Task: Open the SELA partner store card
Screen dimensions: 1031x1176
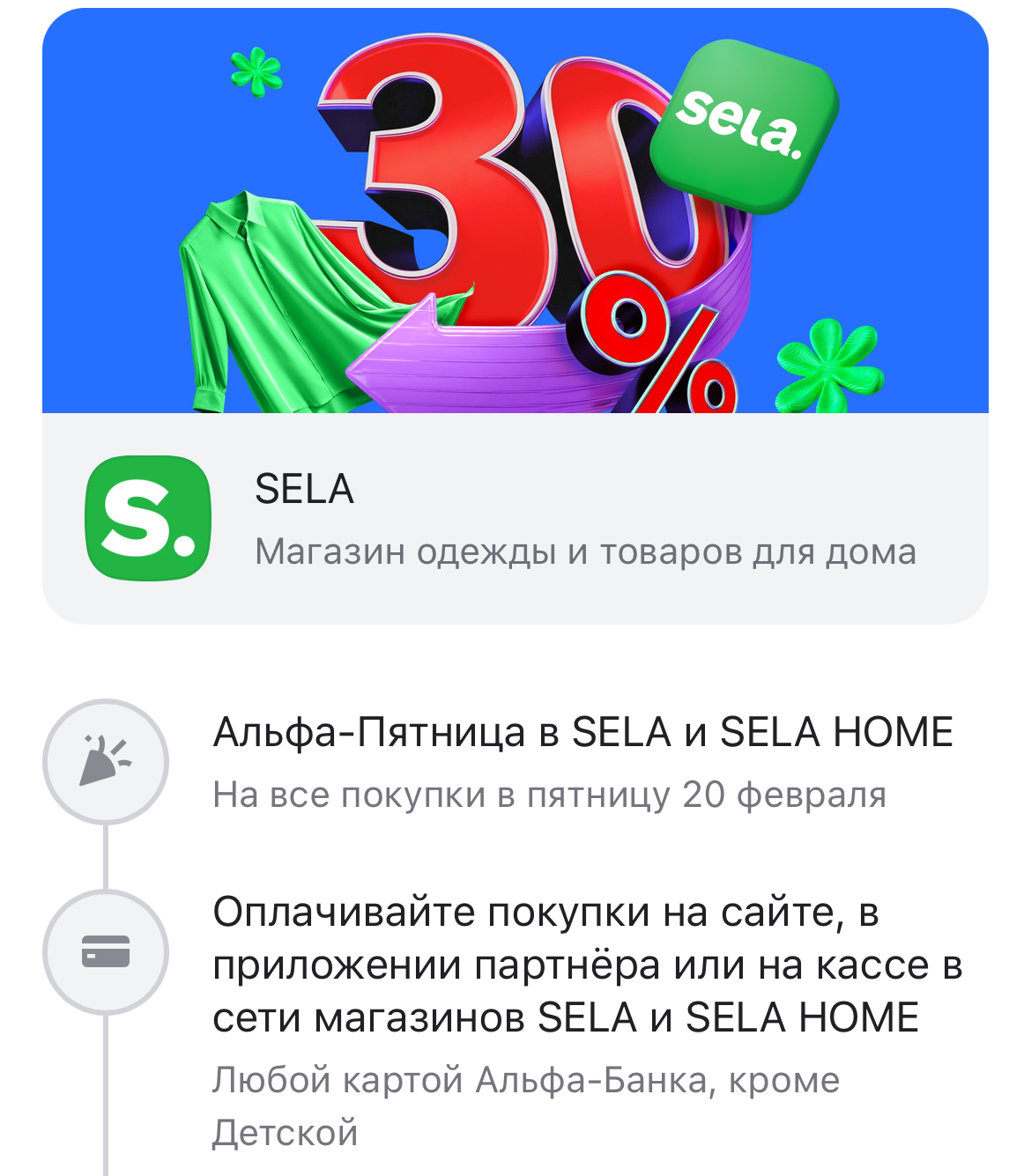Action: pyautogui.click(x=515, y=519)
